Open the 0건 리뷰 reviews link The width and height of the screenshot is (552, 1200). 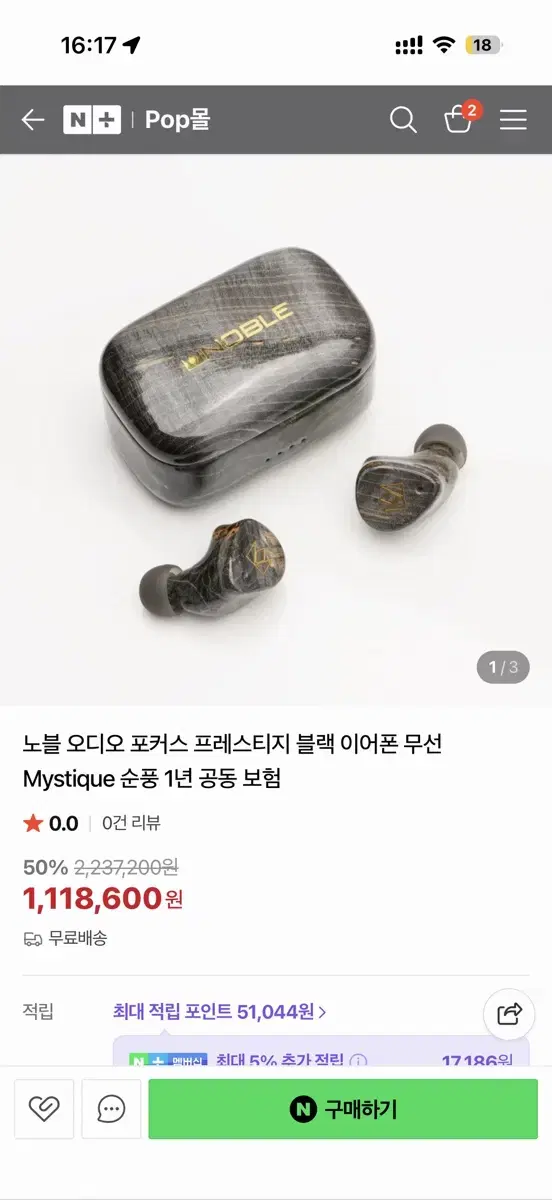coord(131,823)
